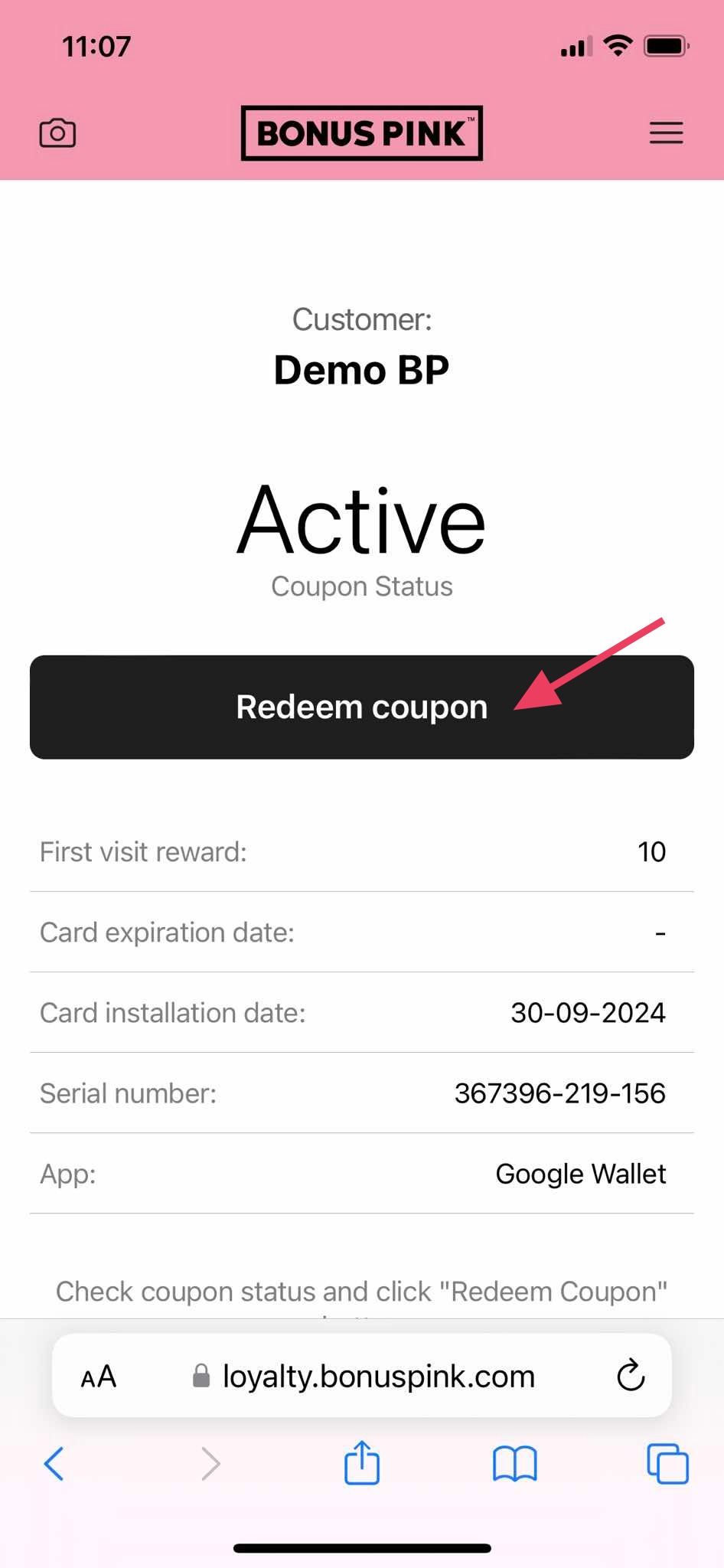
Task: Open the hamburger menu
Action: coord(666,133)
